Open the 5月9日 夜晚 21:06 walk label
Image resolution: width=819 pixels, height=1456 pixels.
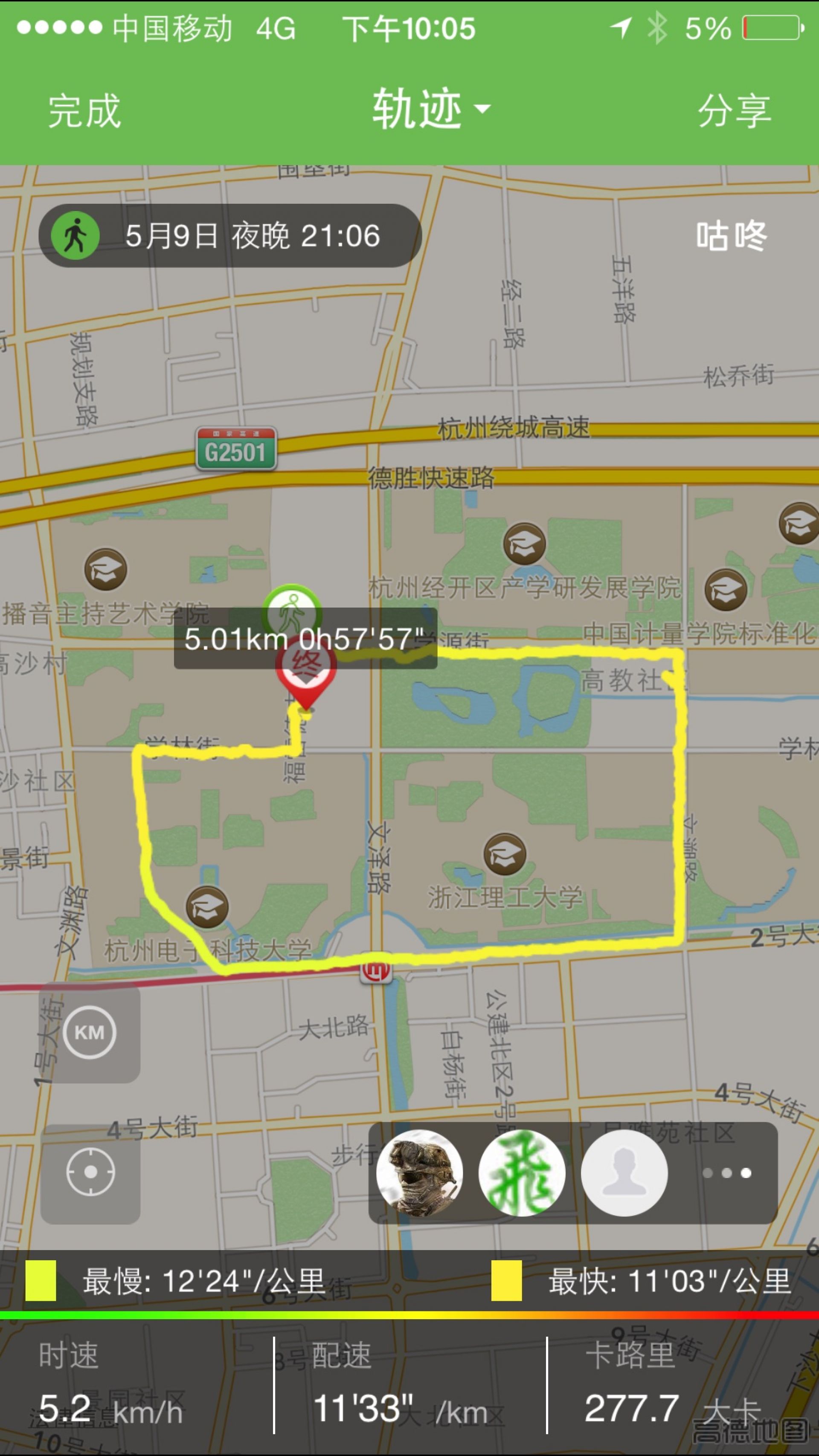[230, 236]
